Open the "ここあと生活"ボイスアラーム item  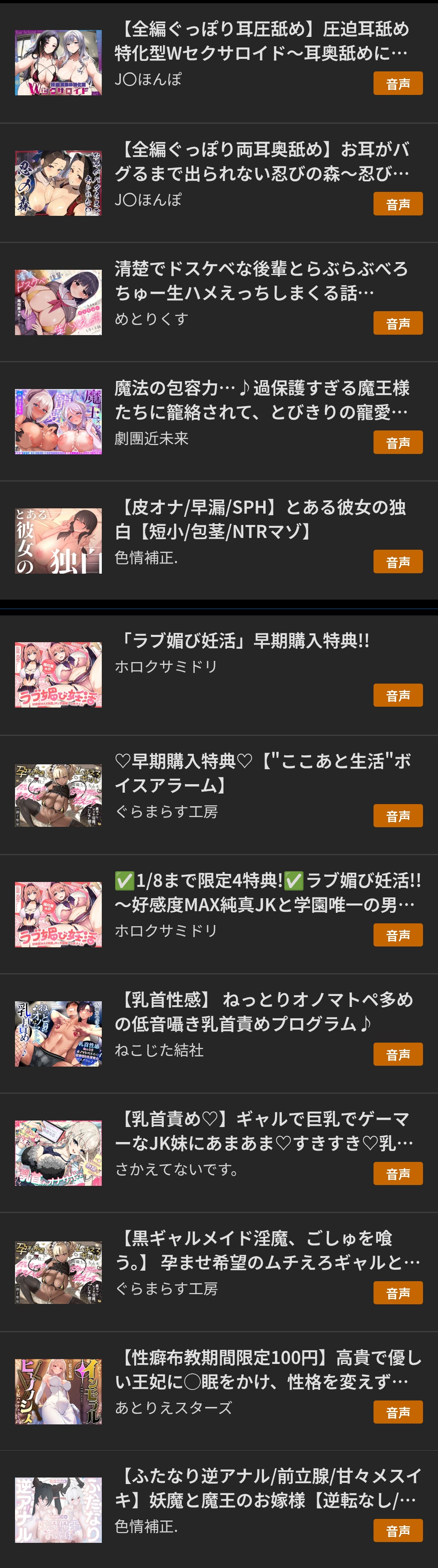pyautogui.click(x=262, y=773)
